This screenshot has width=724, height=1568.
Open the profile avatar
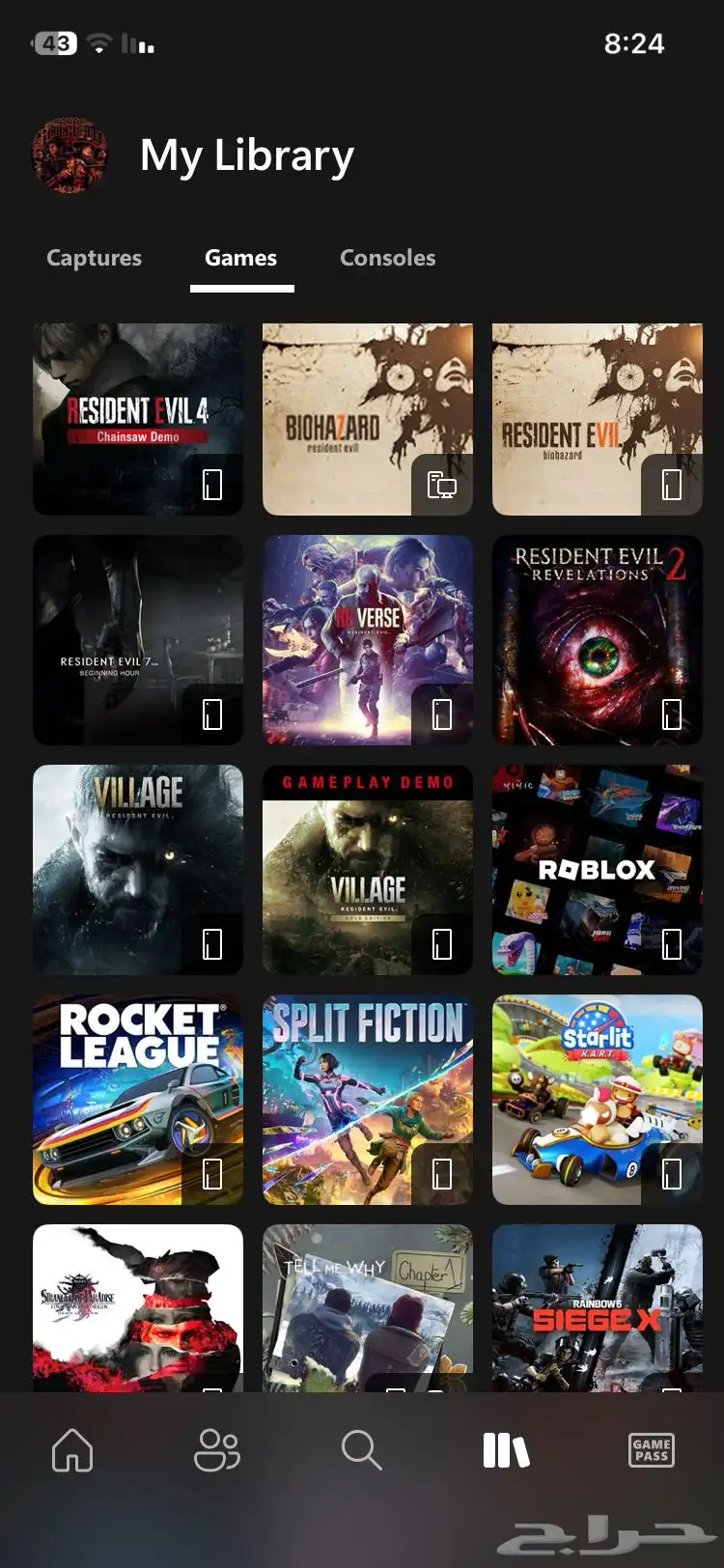[x=70, y=155]
